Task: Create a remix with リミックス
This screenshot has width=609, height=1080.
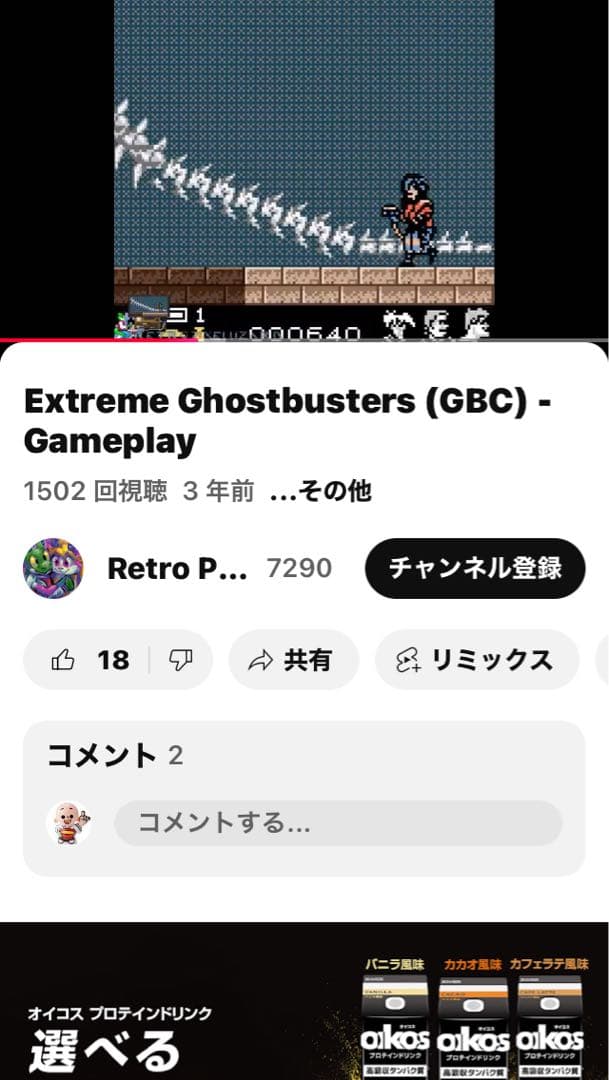Action: [x=475, y=660]
